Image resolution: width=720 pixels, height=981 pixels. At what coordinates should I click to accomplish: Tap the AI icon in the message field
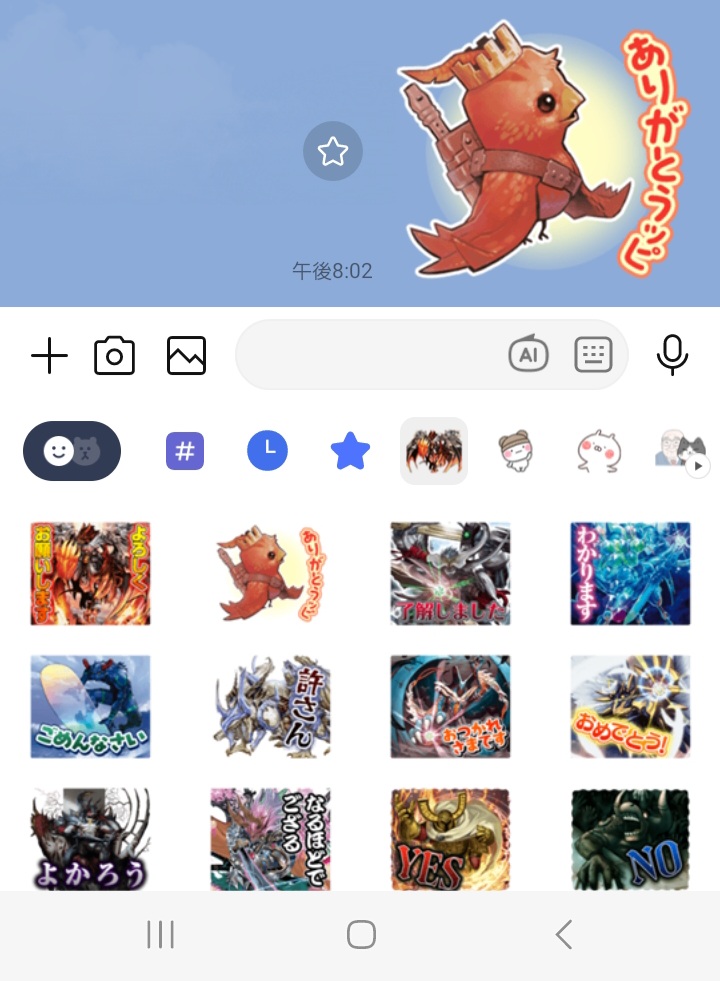[x=529, y=354]
